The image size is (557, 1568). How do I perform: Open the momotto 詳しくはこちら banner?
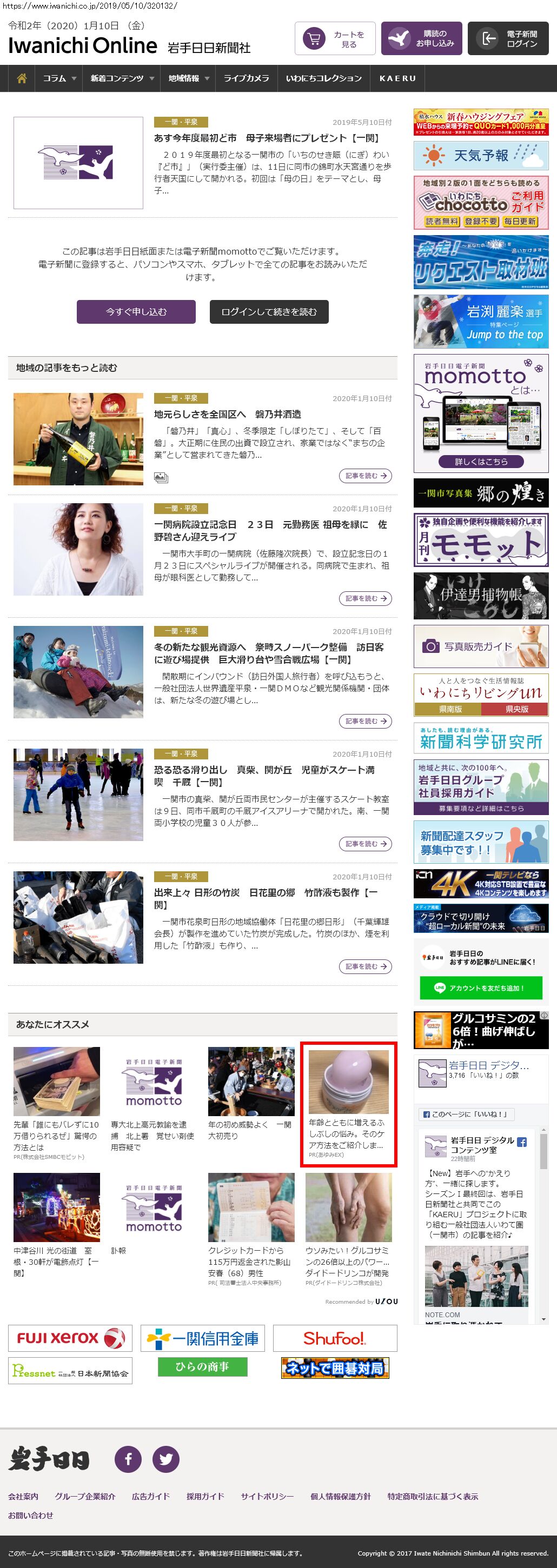coord(480,462)
